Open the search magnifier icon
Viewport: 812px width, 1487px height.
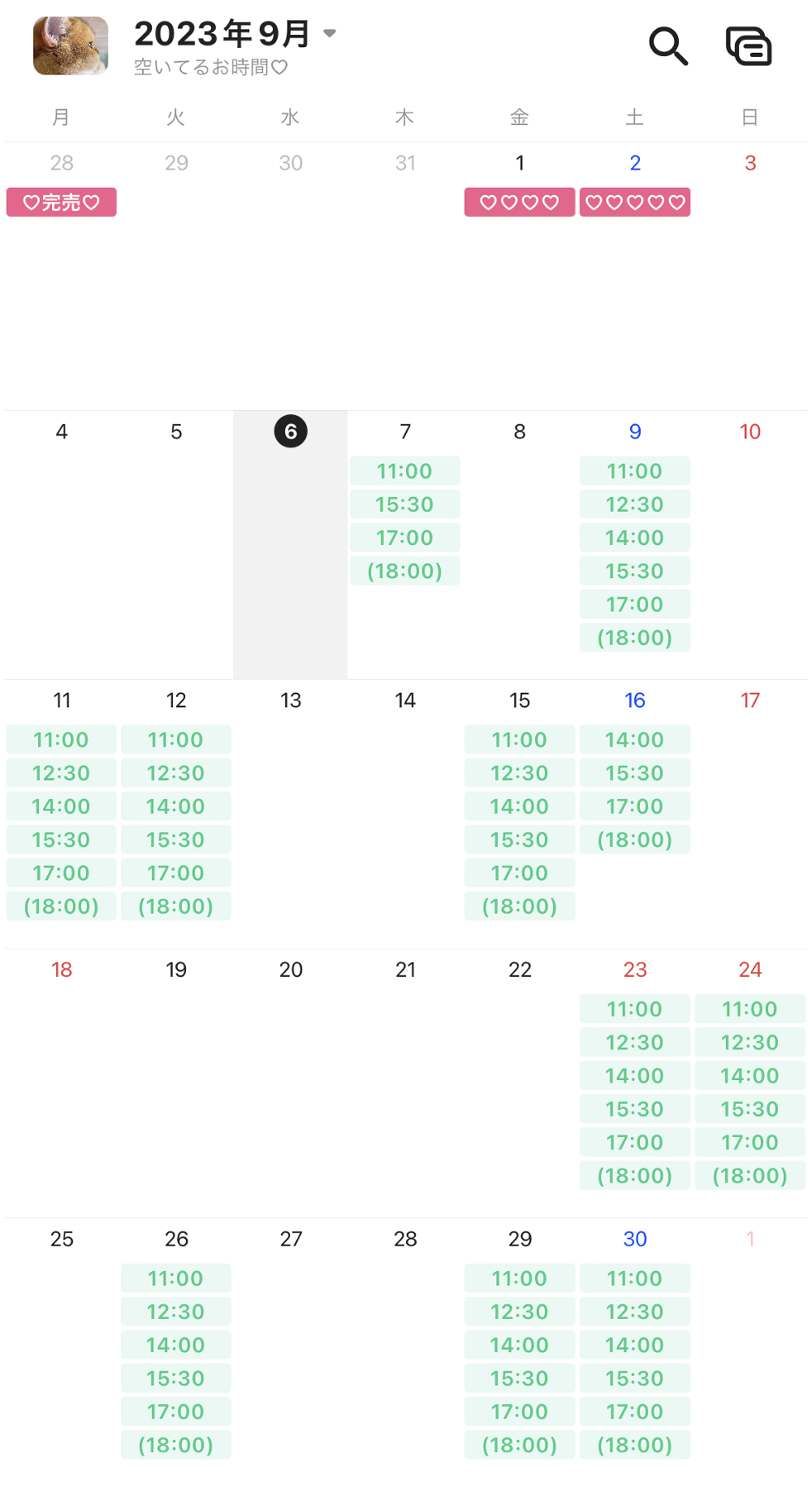pos(668,46)
